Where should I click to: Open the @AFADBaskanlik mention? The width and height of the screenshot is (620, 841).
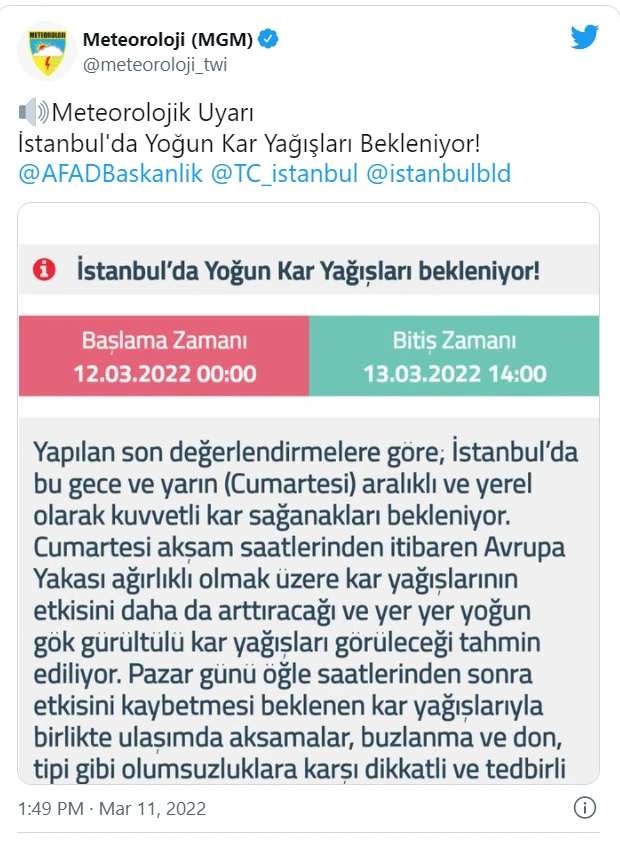point(111,174)
